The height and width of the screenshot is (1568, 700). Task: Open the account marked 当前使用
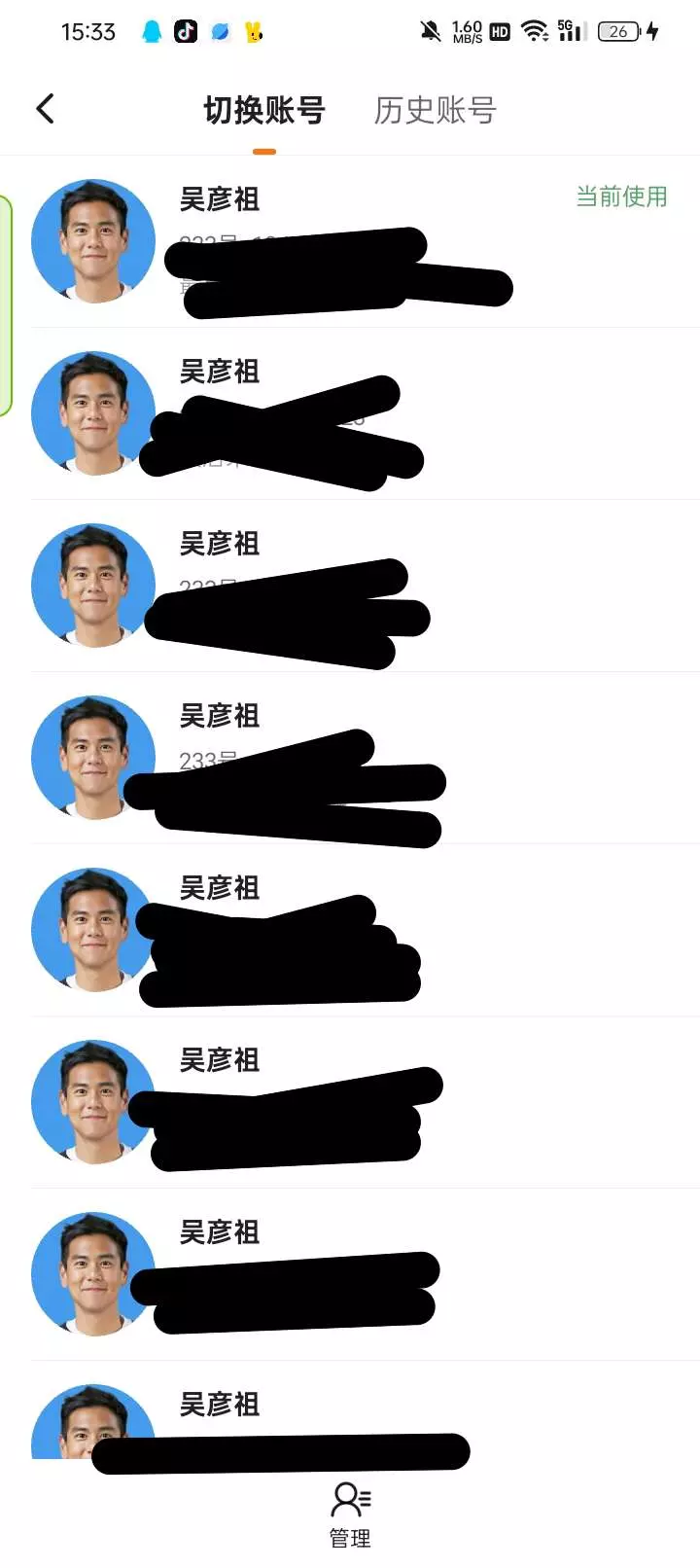(x=350, y=241)
